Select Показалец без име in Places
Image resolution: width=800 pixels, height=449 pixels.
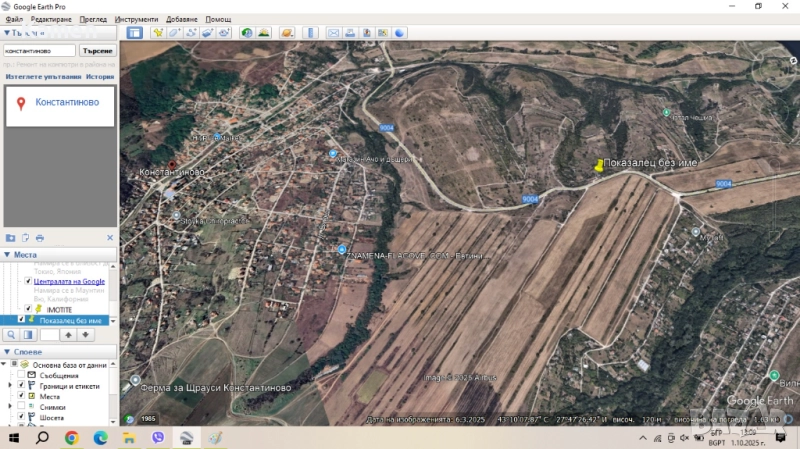click(70, 320)
